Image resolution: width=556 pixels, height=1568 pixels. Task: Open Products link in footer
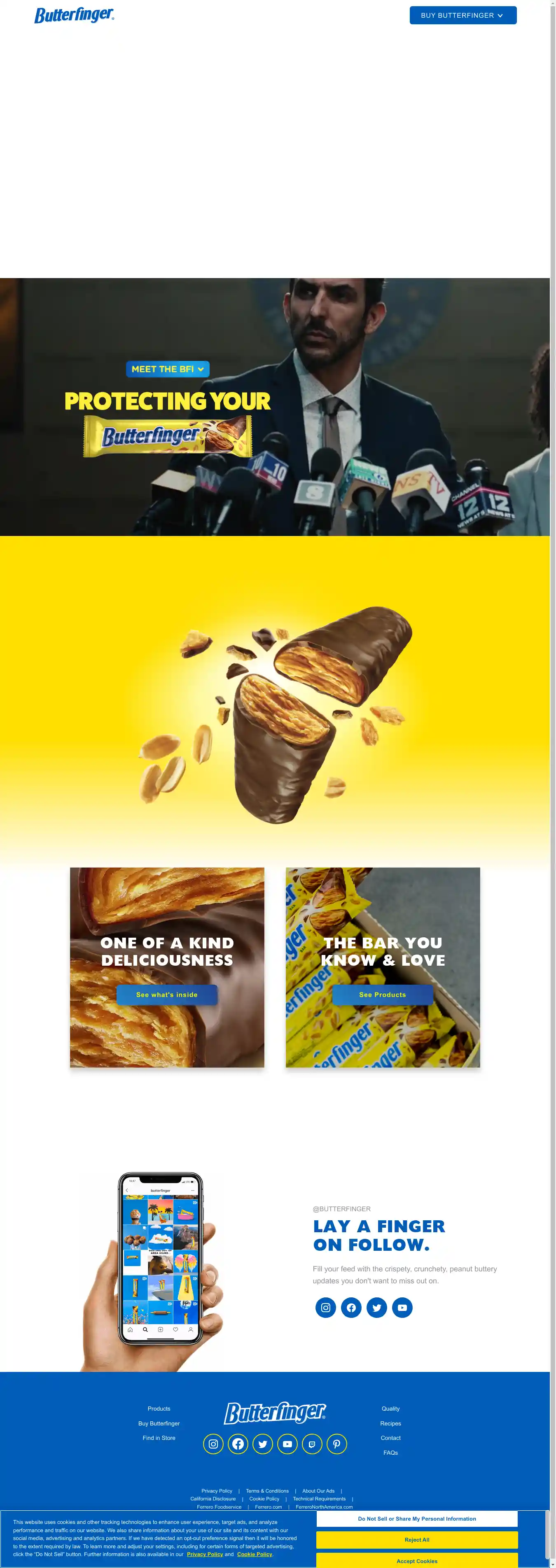159,1409
